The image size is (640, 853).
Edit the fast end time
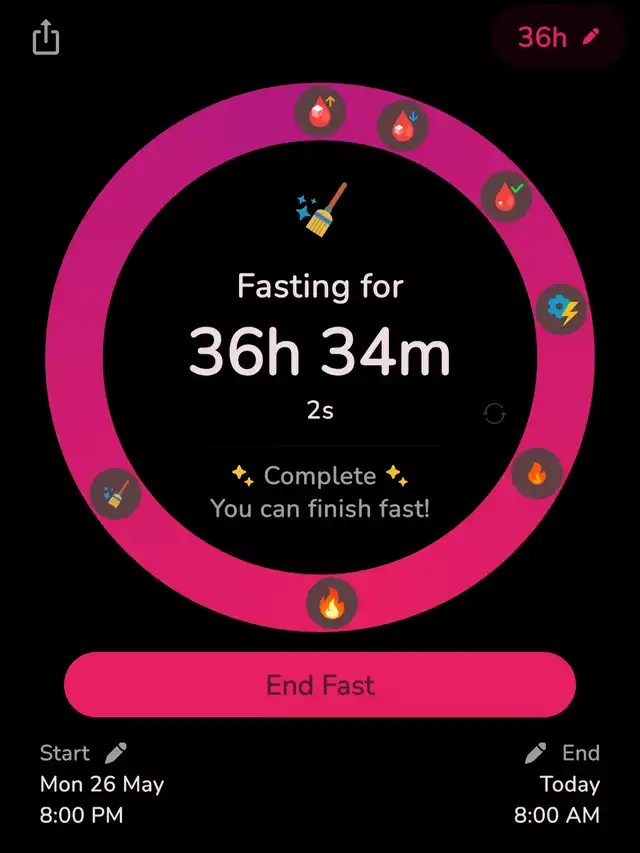pos(536,752)
